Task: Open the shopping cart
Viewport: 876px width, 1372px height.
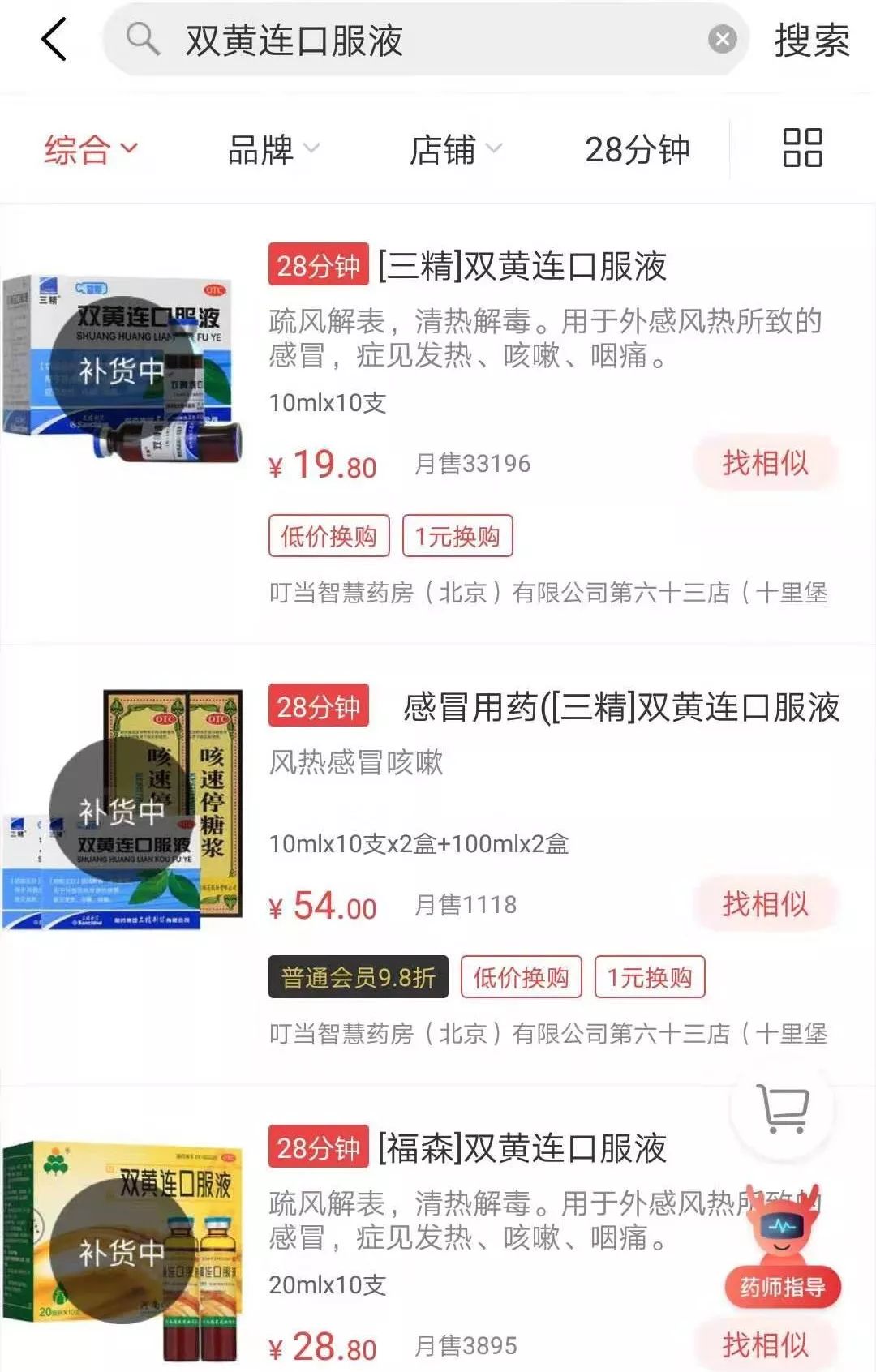Action: 783,1109
